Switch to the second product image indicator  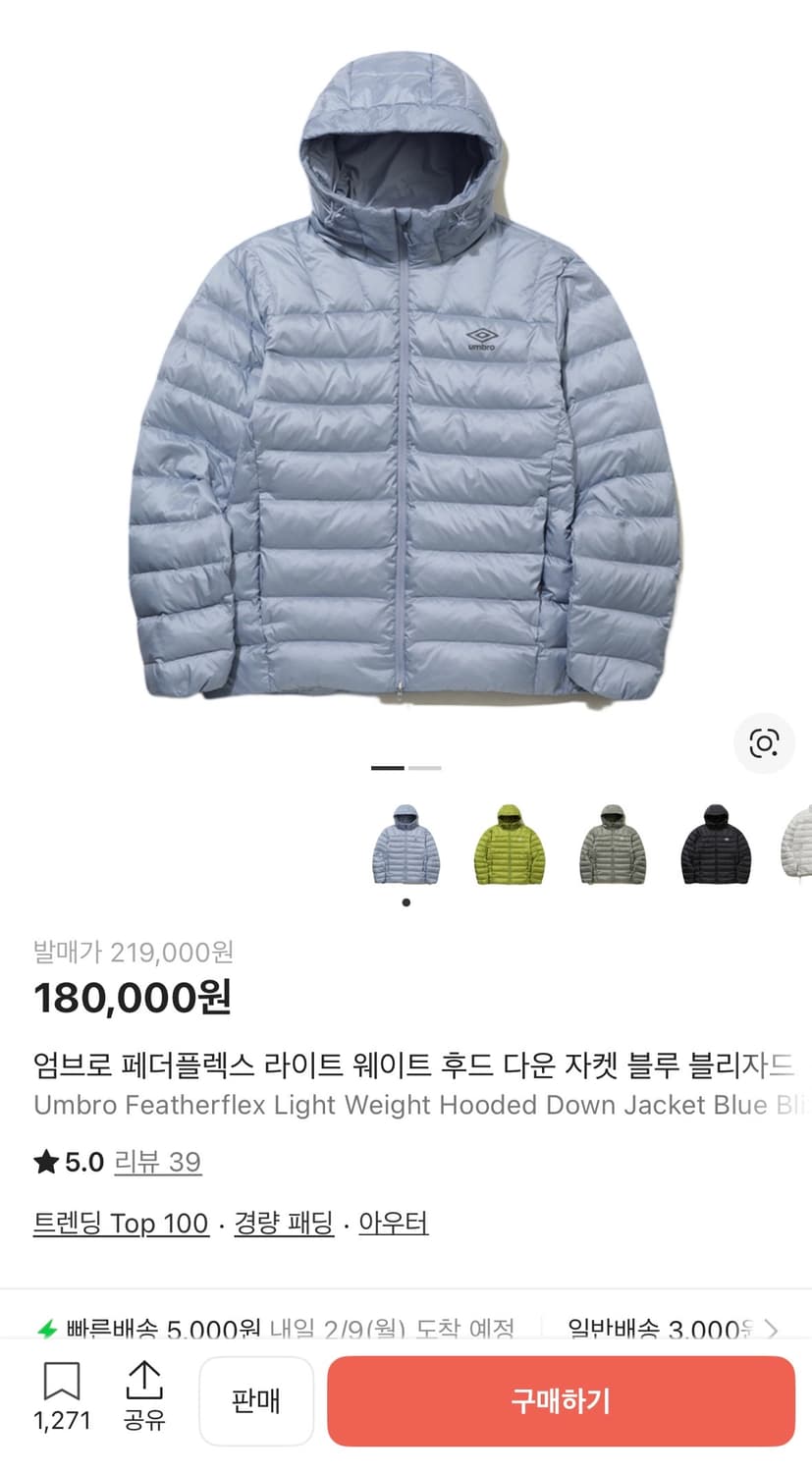tap(426, 768)
